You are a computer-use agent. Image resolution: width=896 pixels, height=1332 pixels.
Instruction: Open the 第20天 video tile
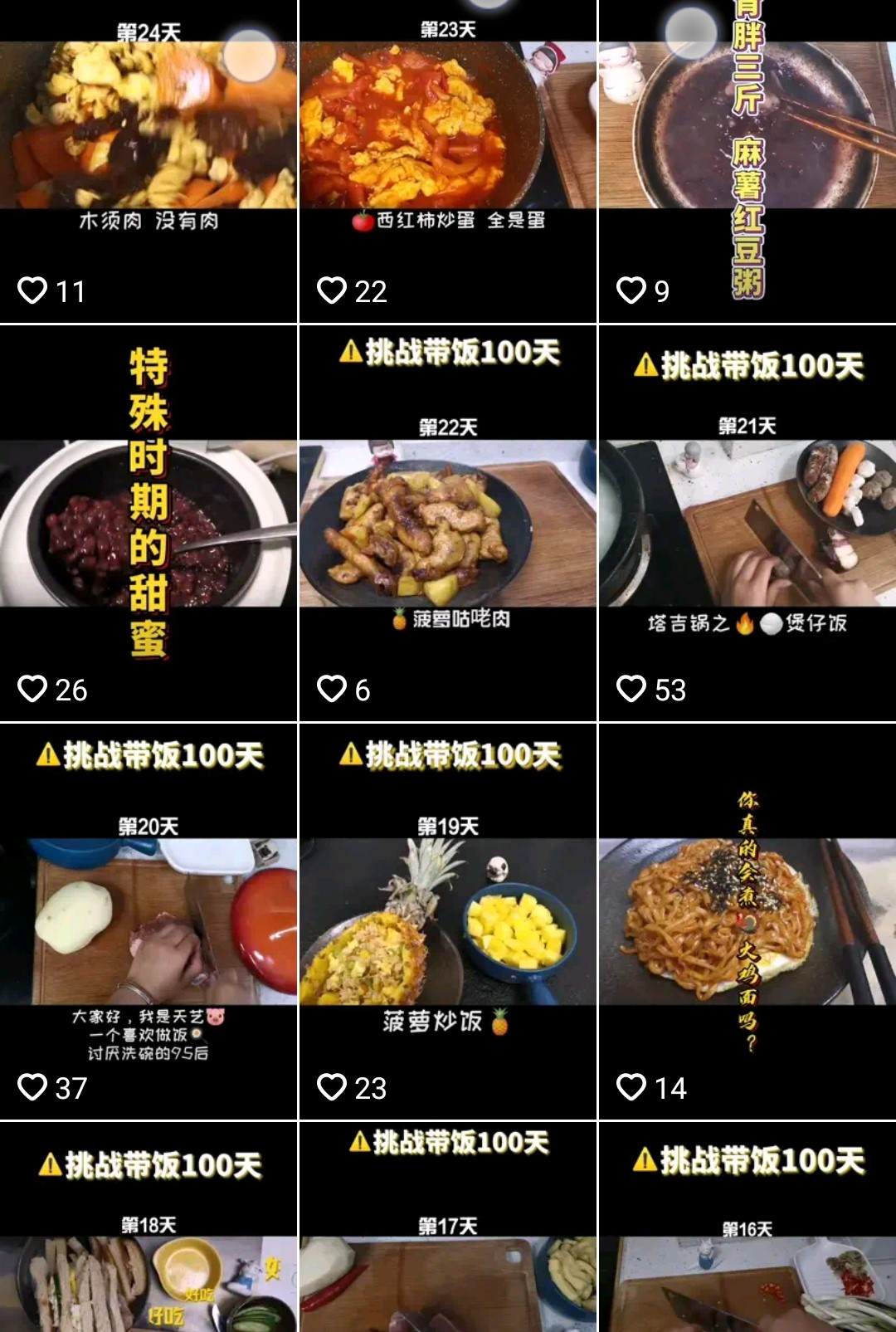(148, 921)
